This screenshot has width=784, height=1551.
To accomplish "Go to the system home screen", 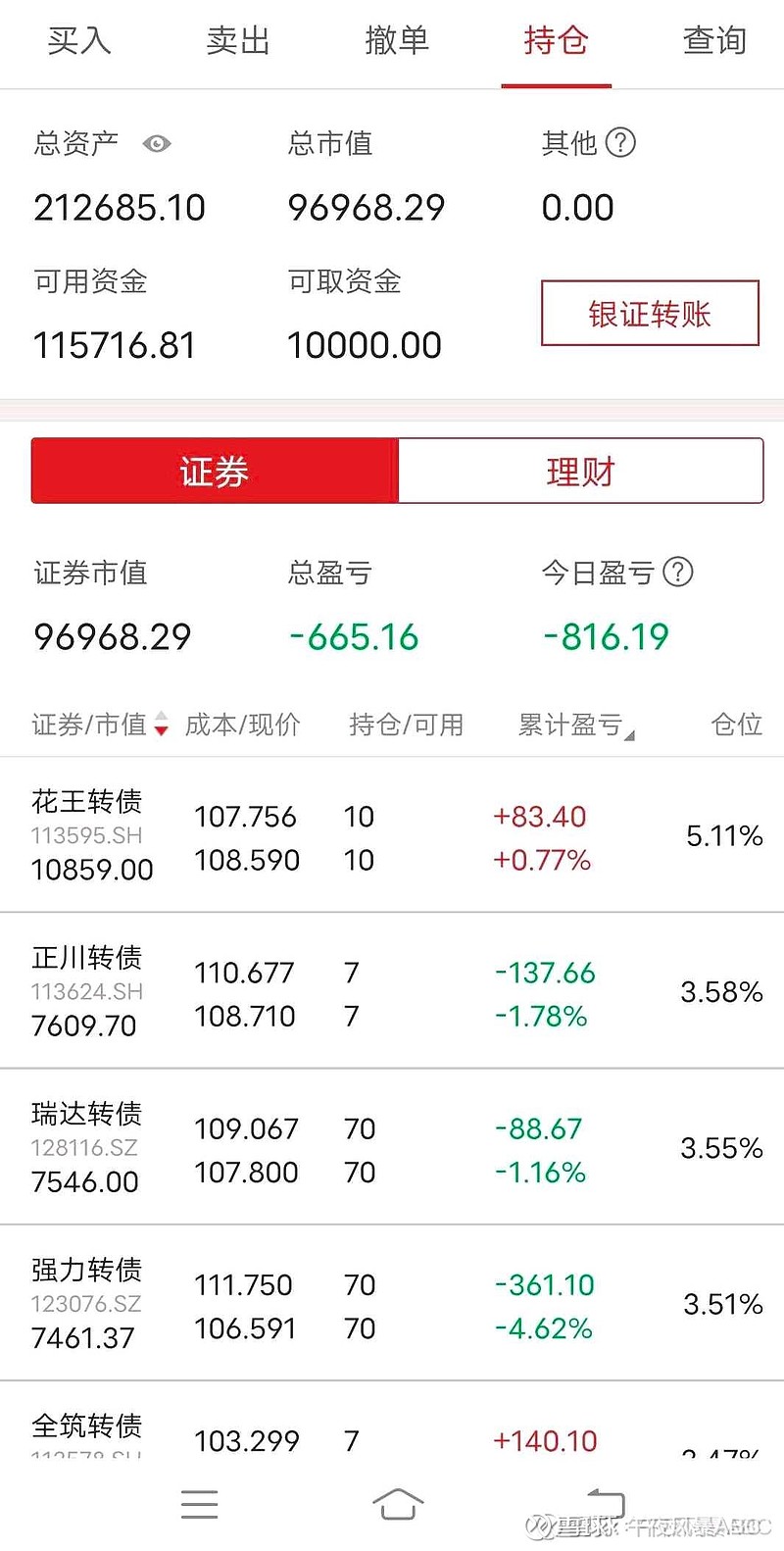I will click(397, 1504).
